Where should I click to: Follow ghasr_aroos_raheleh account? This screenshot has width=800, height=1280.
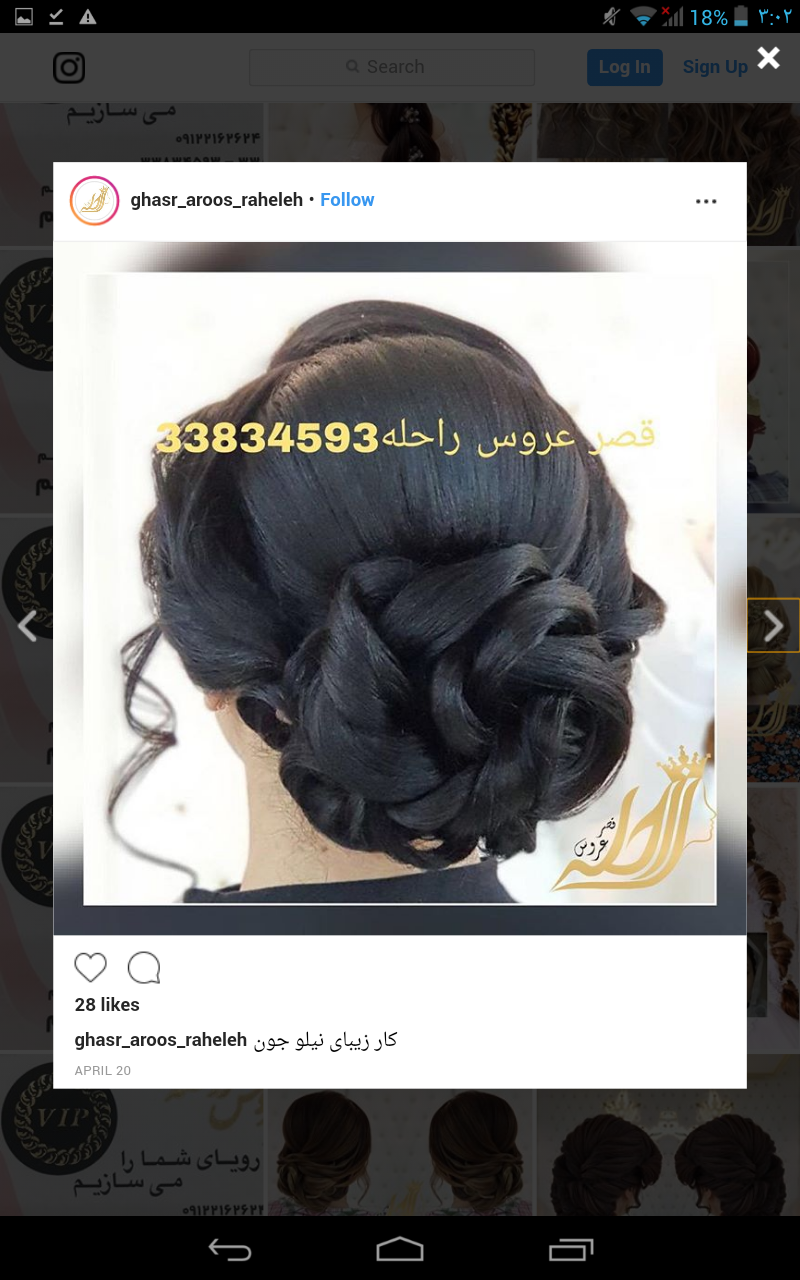click(347, 200)
